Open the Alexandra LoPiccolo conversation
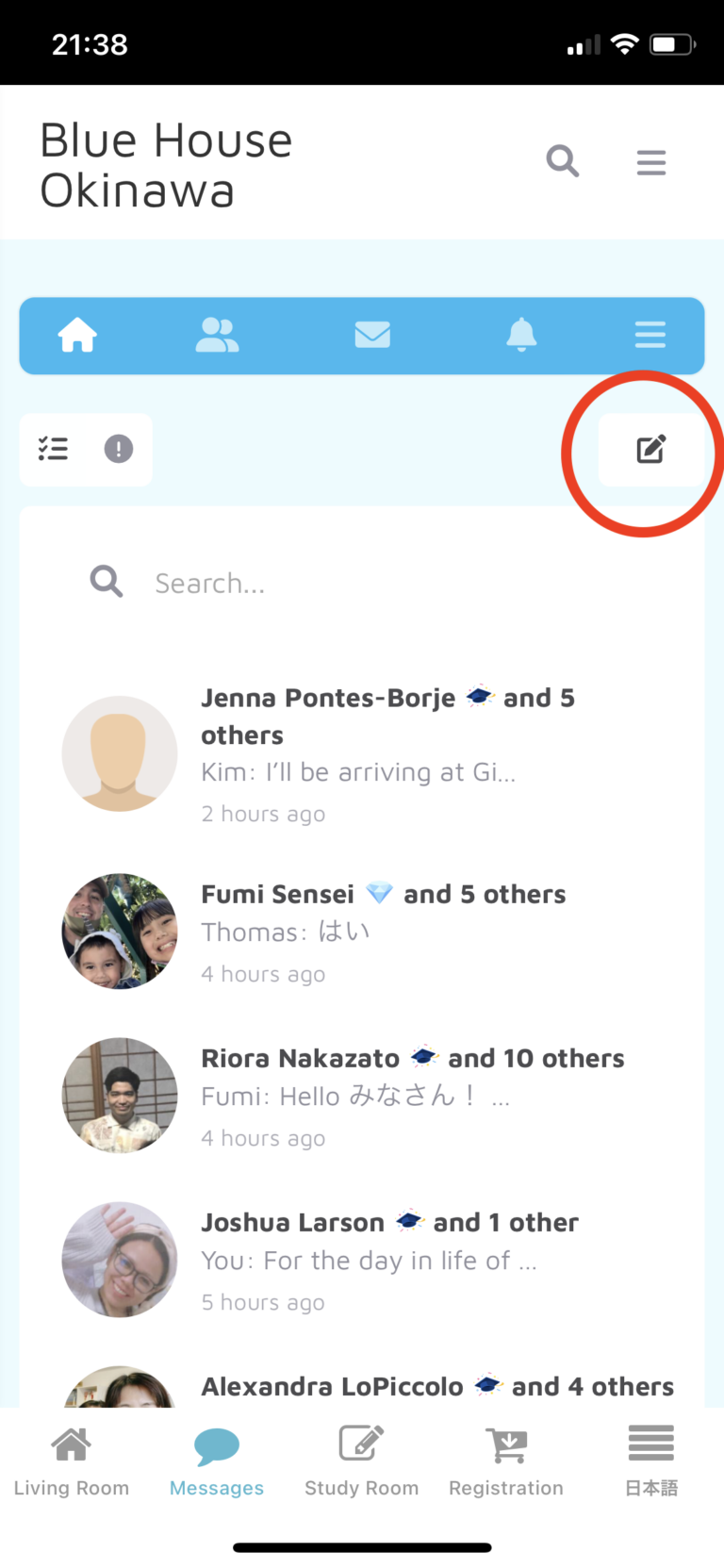This screenshot has height=1568, width=724. (x=436, y=1387)
